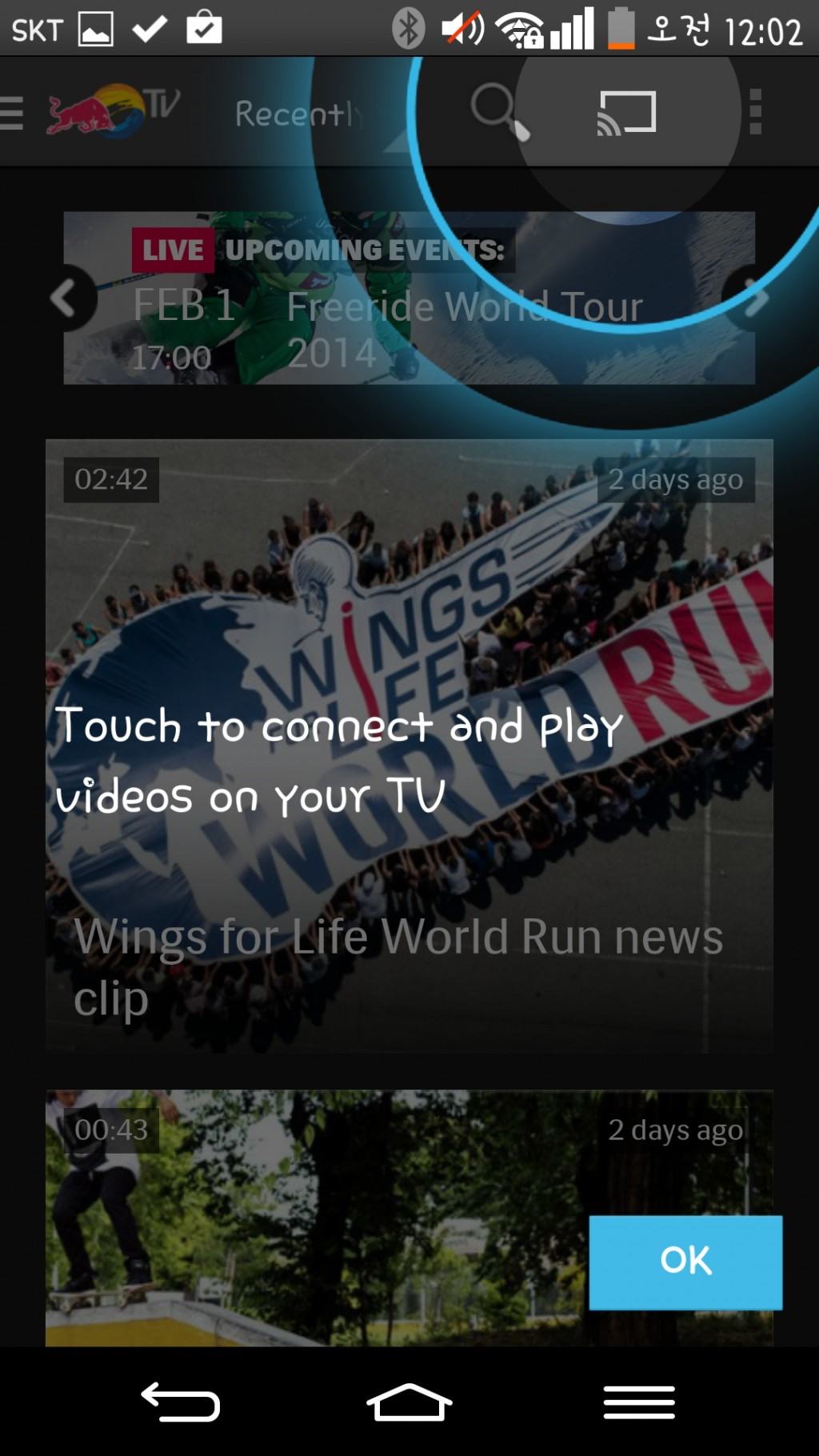Open the overflow menu
The width and height of the screenshot is (819, 1456).
click(x=755, y=112)
